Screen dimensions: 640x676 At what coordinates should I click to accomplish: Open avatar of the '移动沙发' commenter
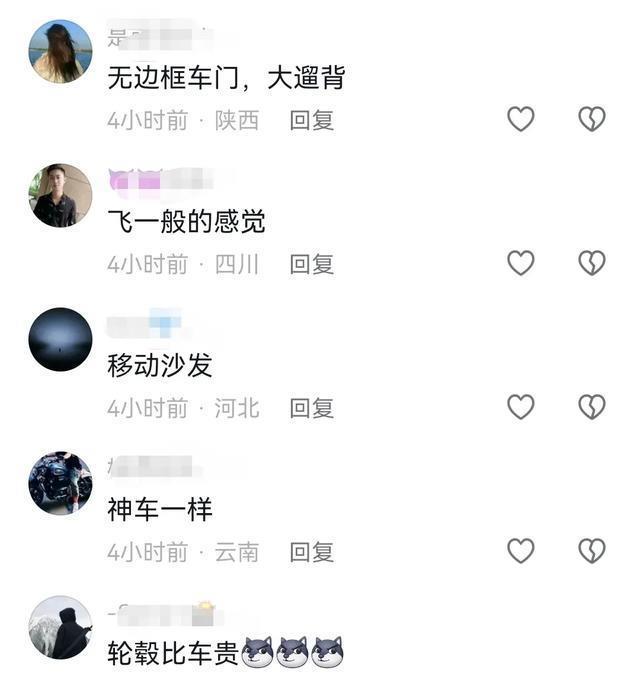60,339
